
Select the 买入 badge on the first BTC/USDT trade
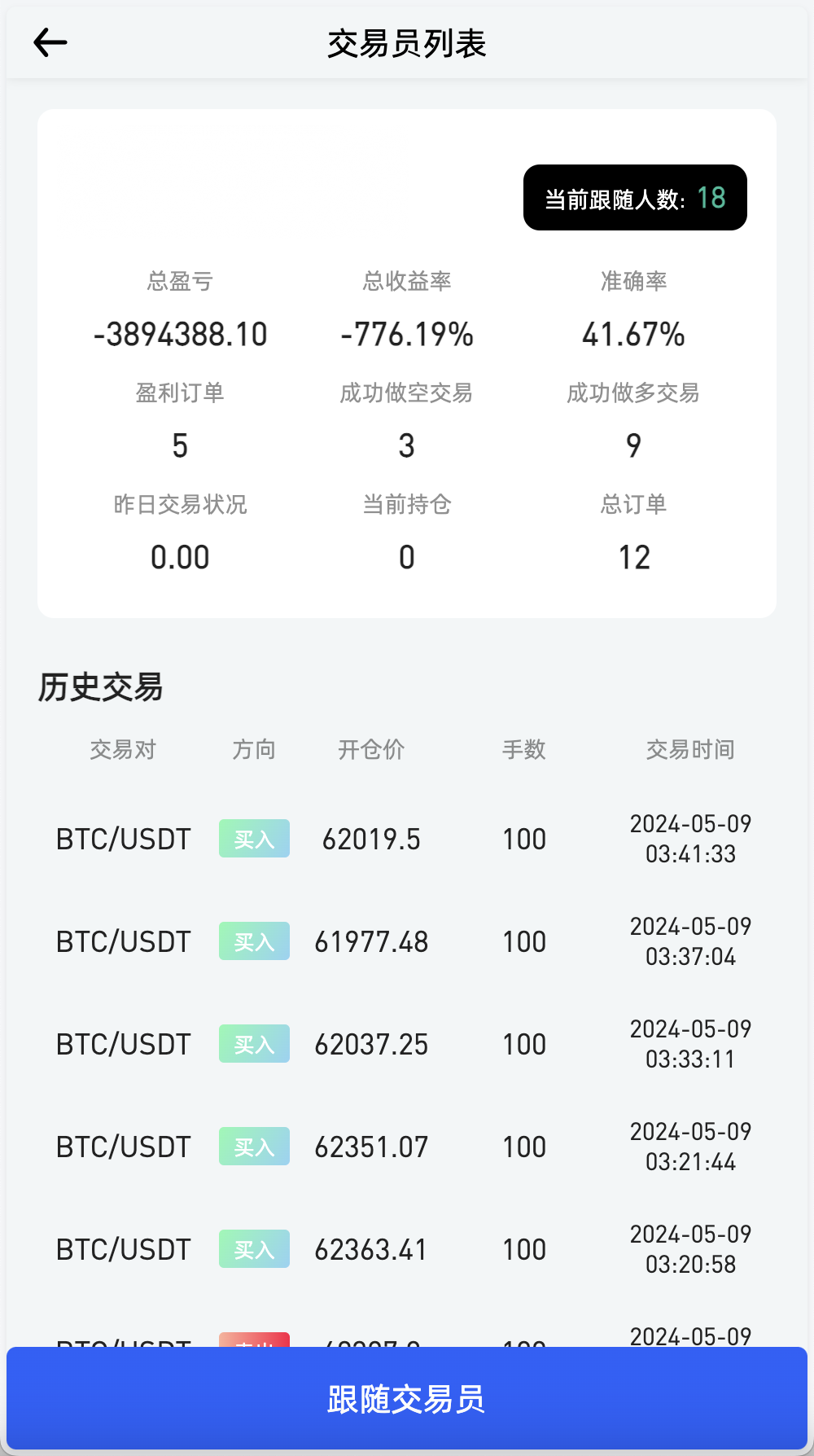pos(253,838)
